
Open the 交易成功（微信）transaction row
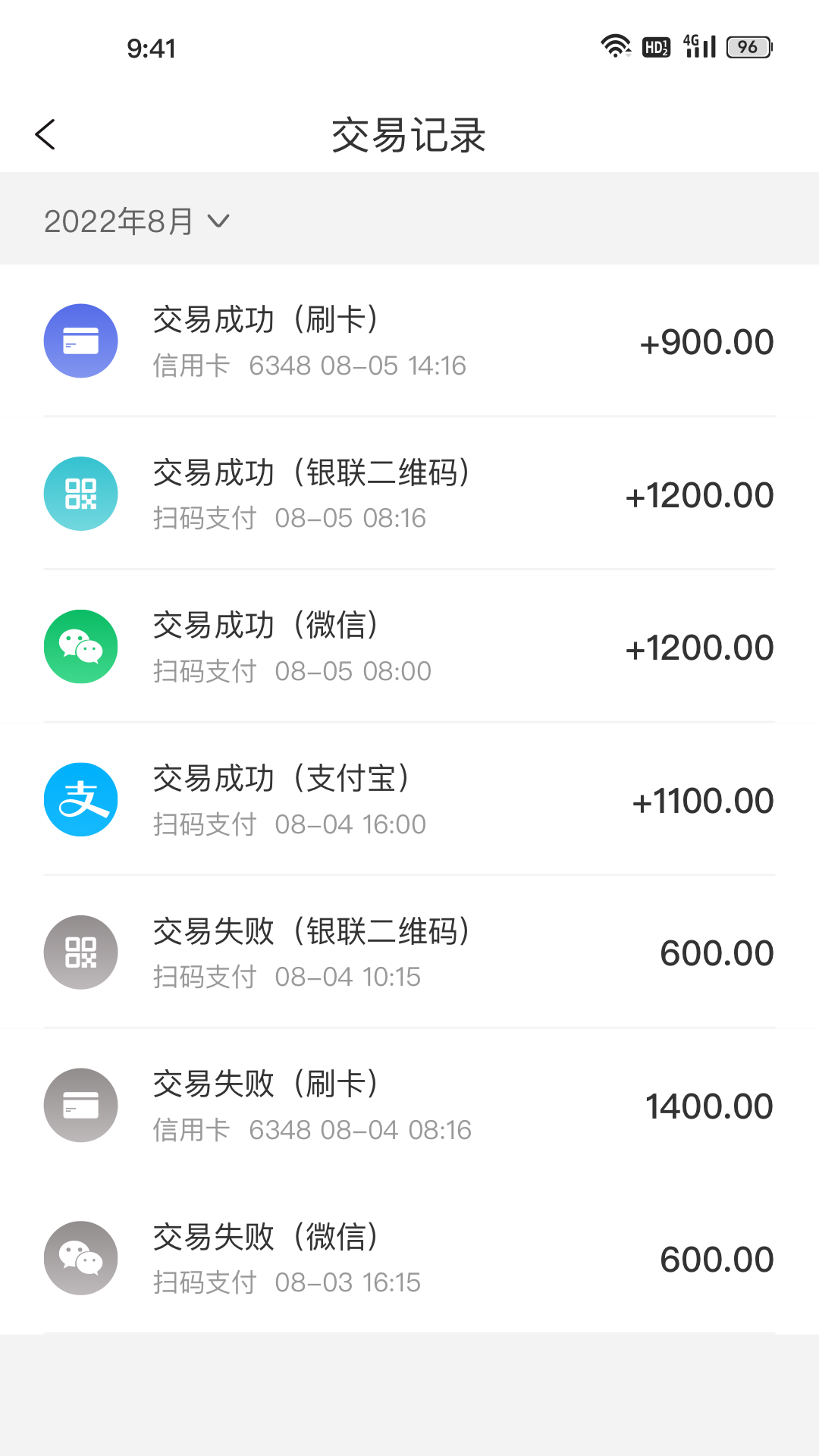tap(409, 646)
